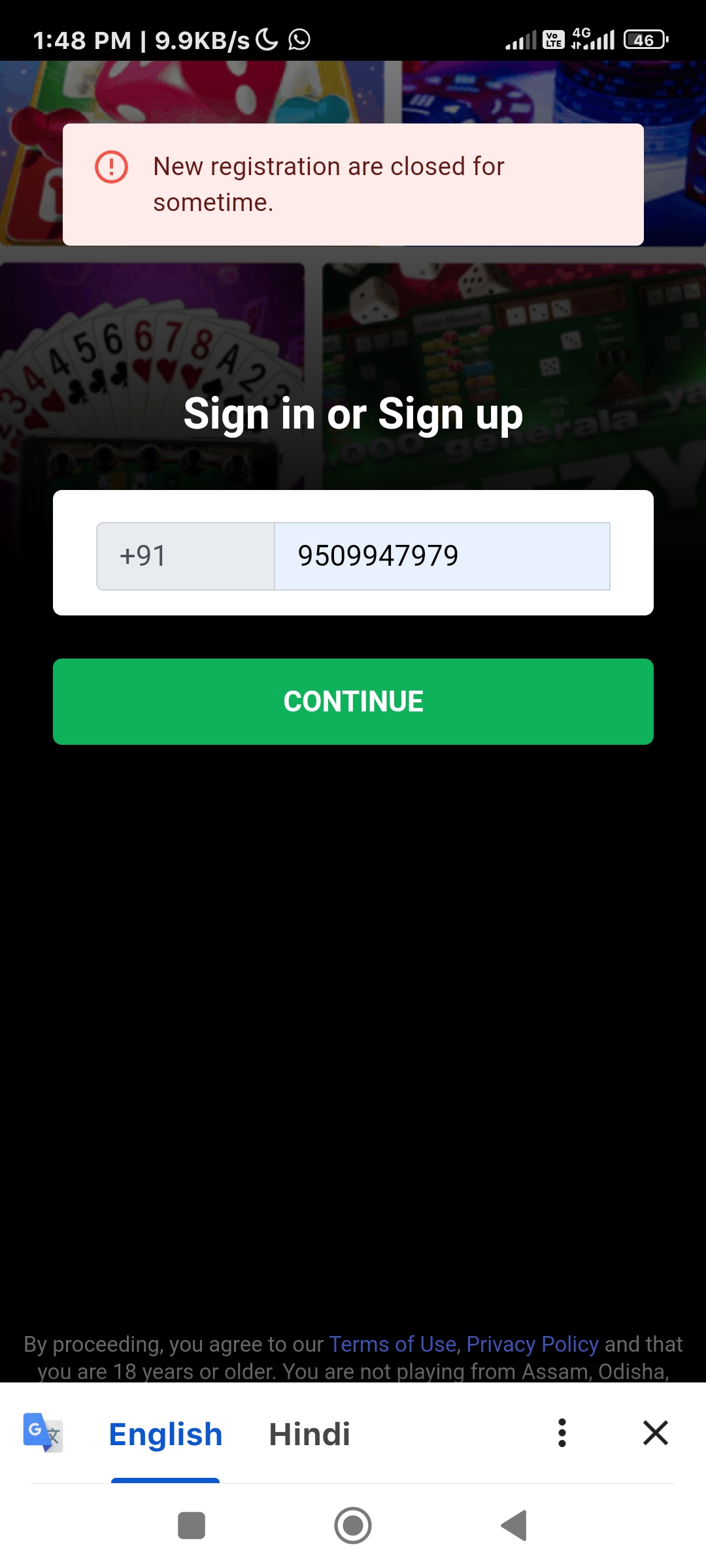Go back using system navigation
Viewport: 706px width, 1568px height.
[x=514, y=1526]
